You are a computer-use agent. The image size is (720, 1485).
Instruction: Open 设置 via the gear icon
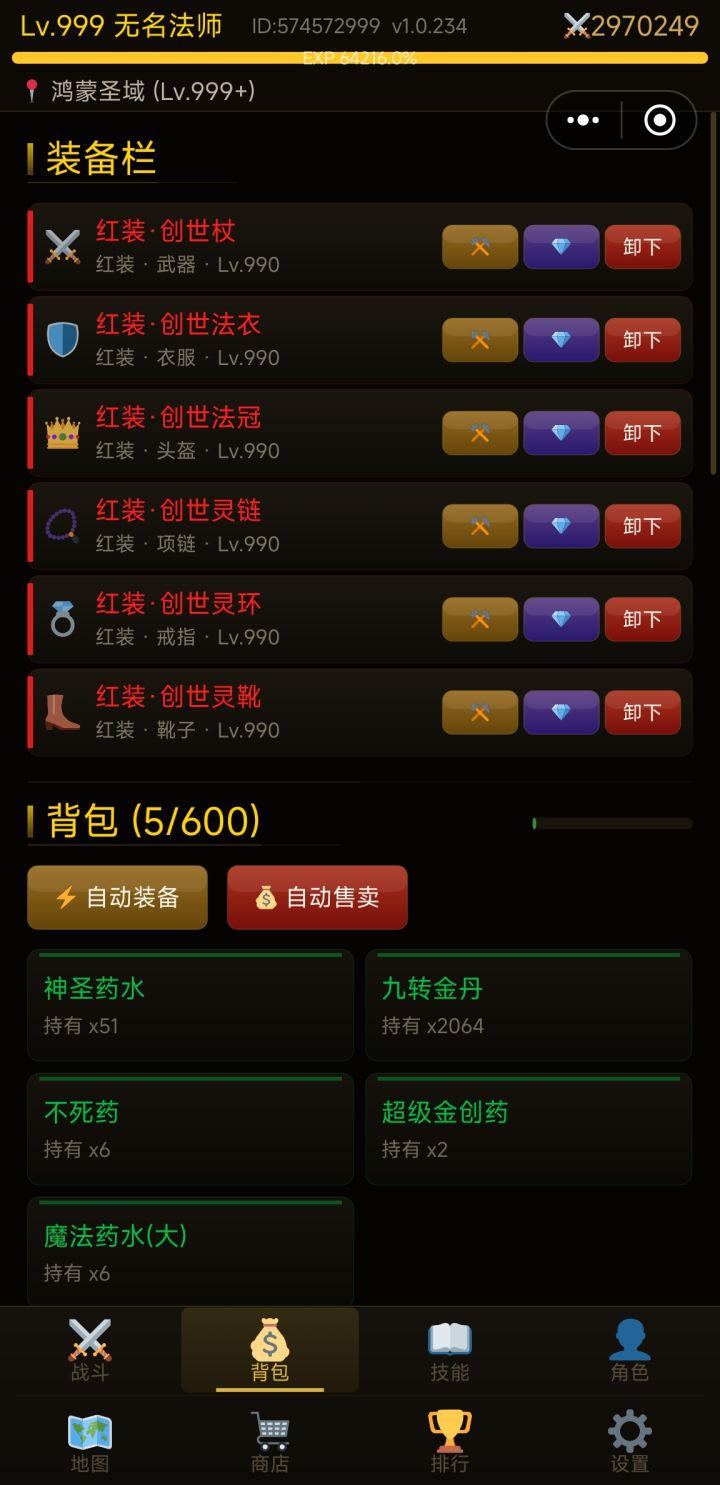point(629,1440)
